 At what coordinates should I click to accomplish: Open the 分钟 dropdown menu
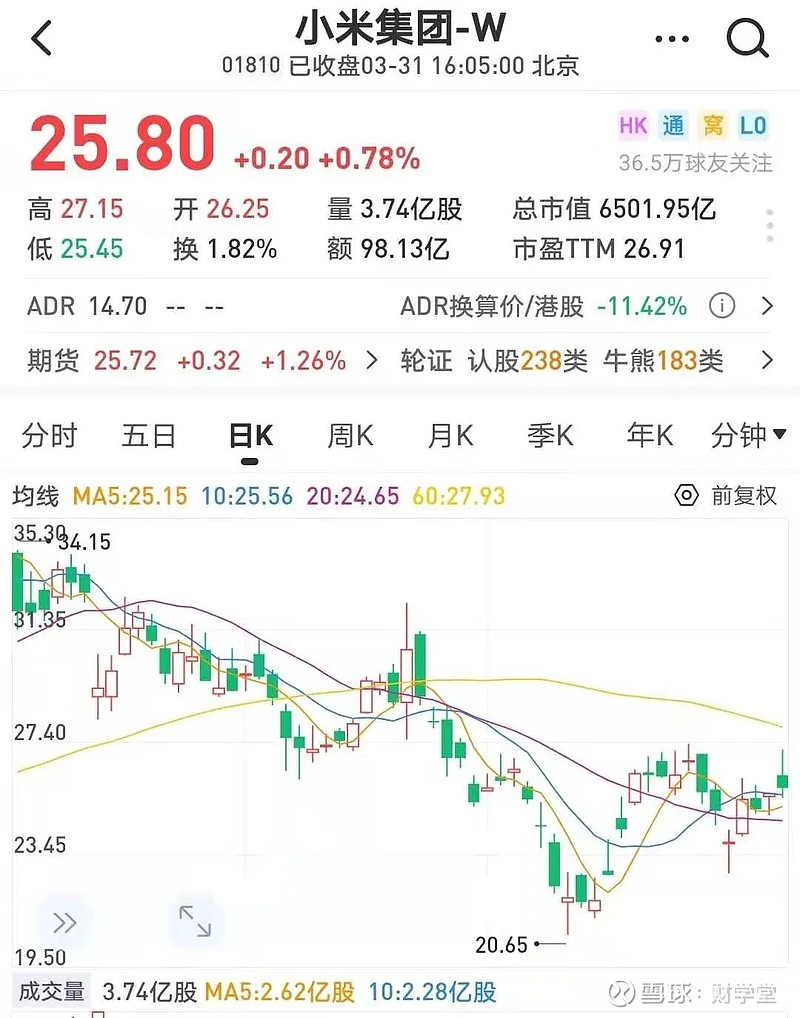click(x=746, y=435)
